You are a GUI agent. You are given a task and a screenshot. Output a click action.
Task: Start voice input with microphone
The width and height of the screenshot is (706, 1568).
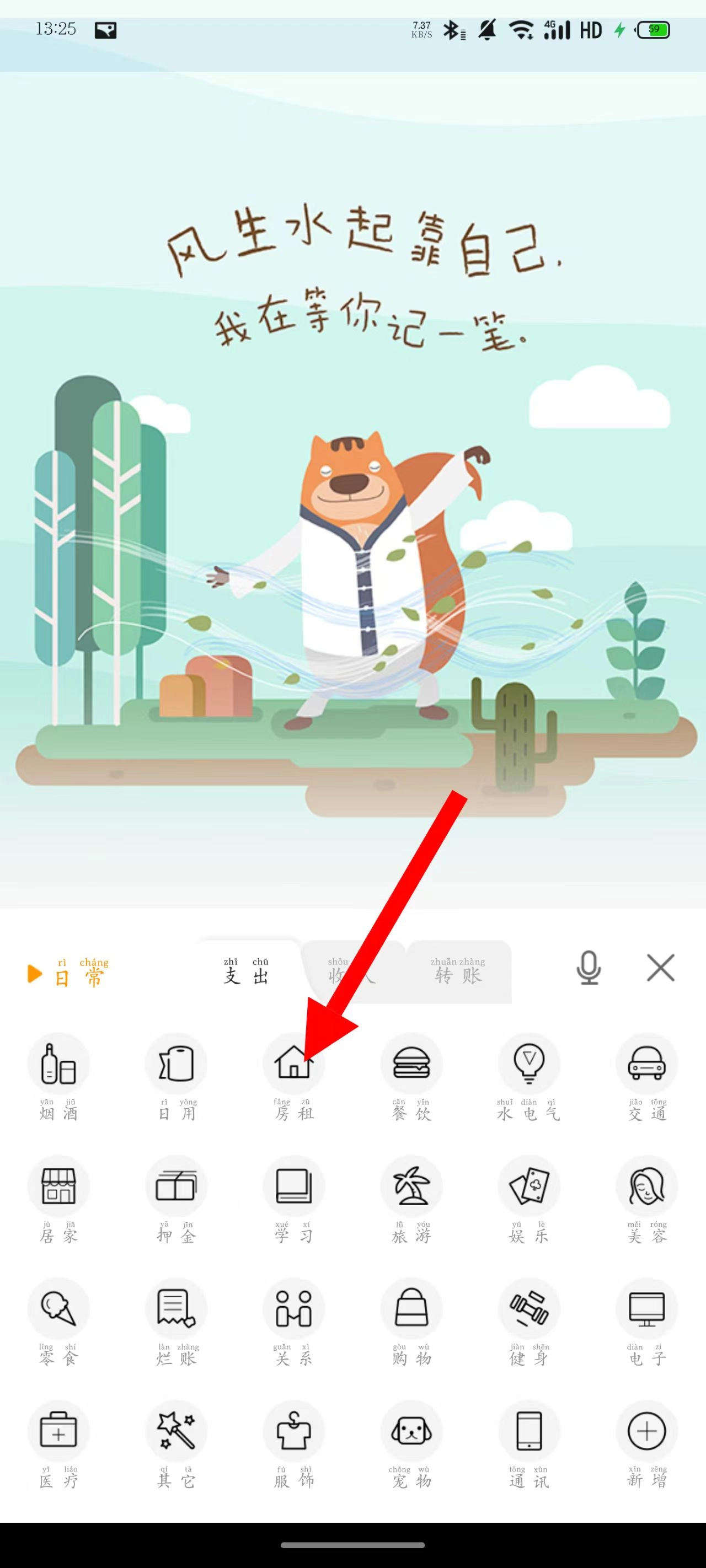(x=589, y=968)
